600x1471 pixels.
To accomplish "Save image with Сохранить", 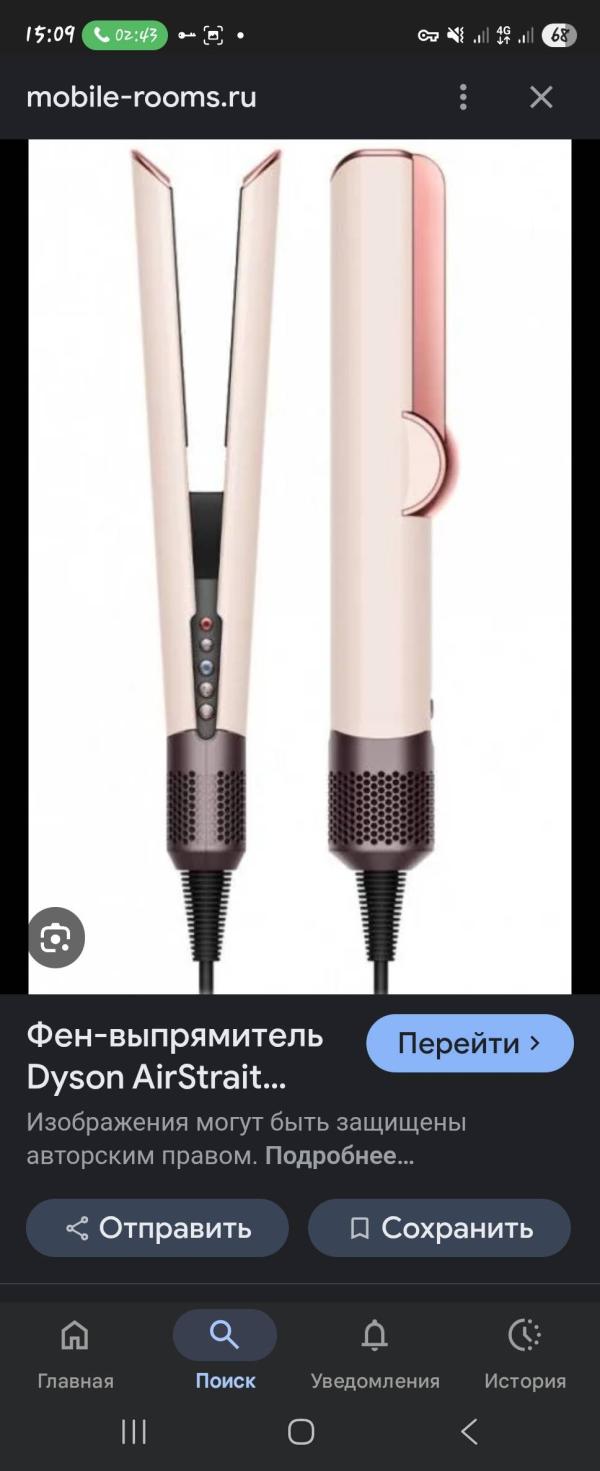I will [439, 1228].
